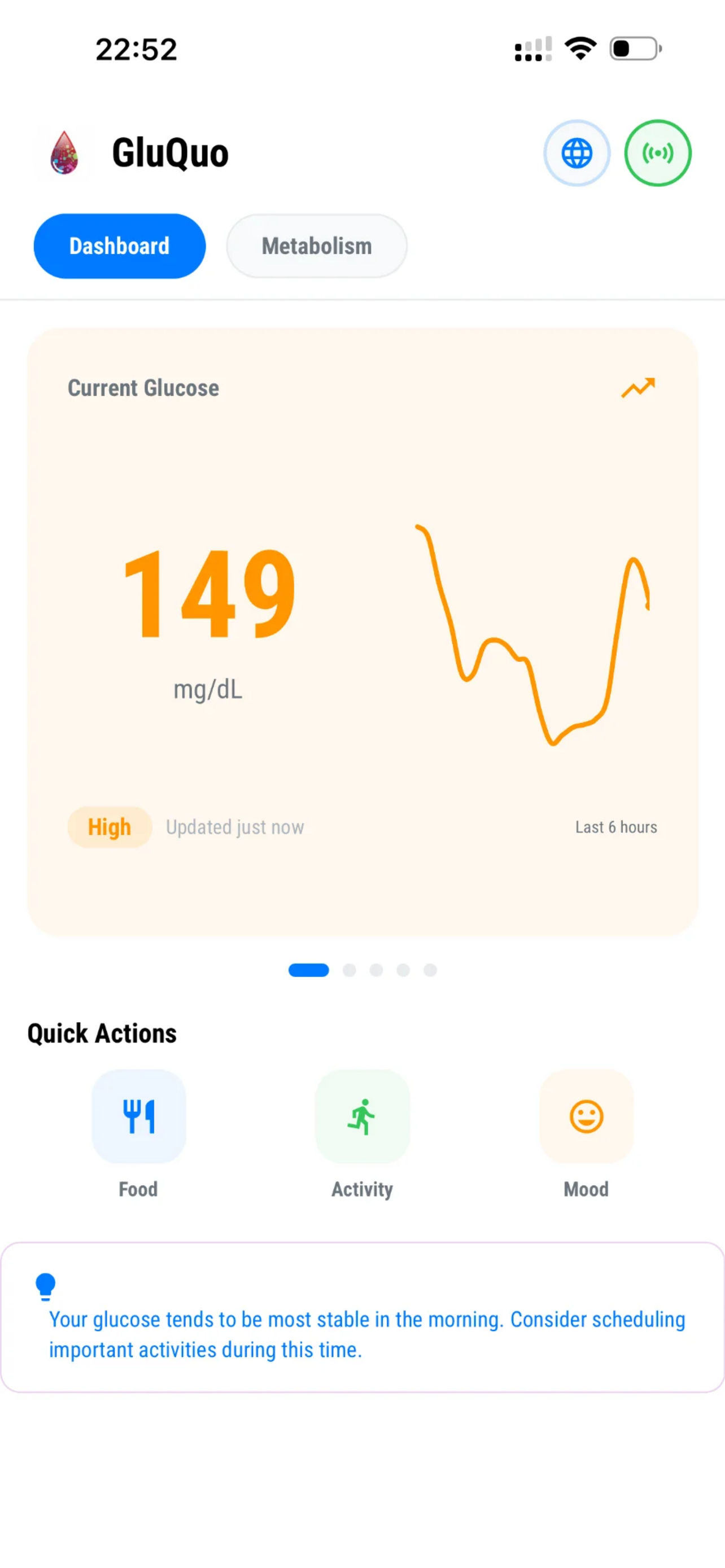This screenshot has width=725, height=1568.
Task: Select the Dashboard tab
Action: pos(119,246)
